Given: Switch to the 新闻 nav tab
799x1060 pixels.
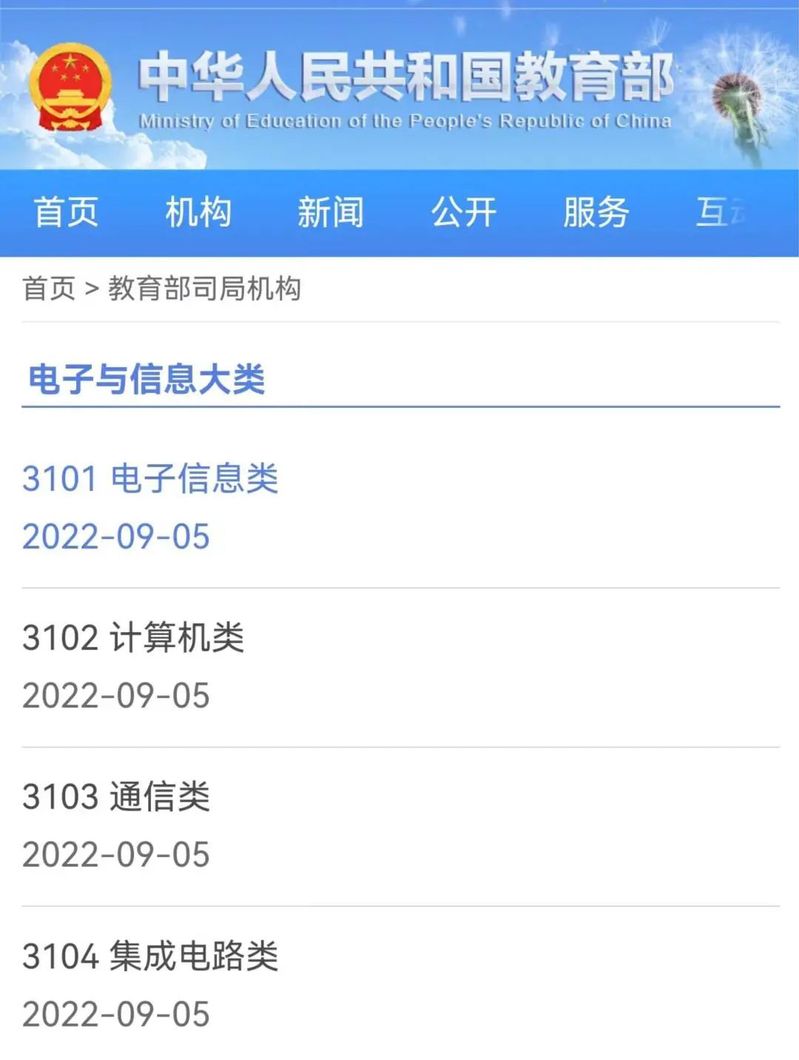Looking at the screenshot, I should point(330,212).
